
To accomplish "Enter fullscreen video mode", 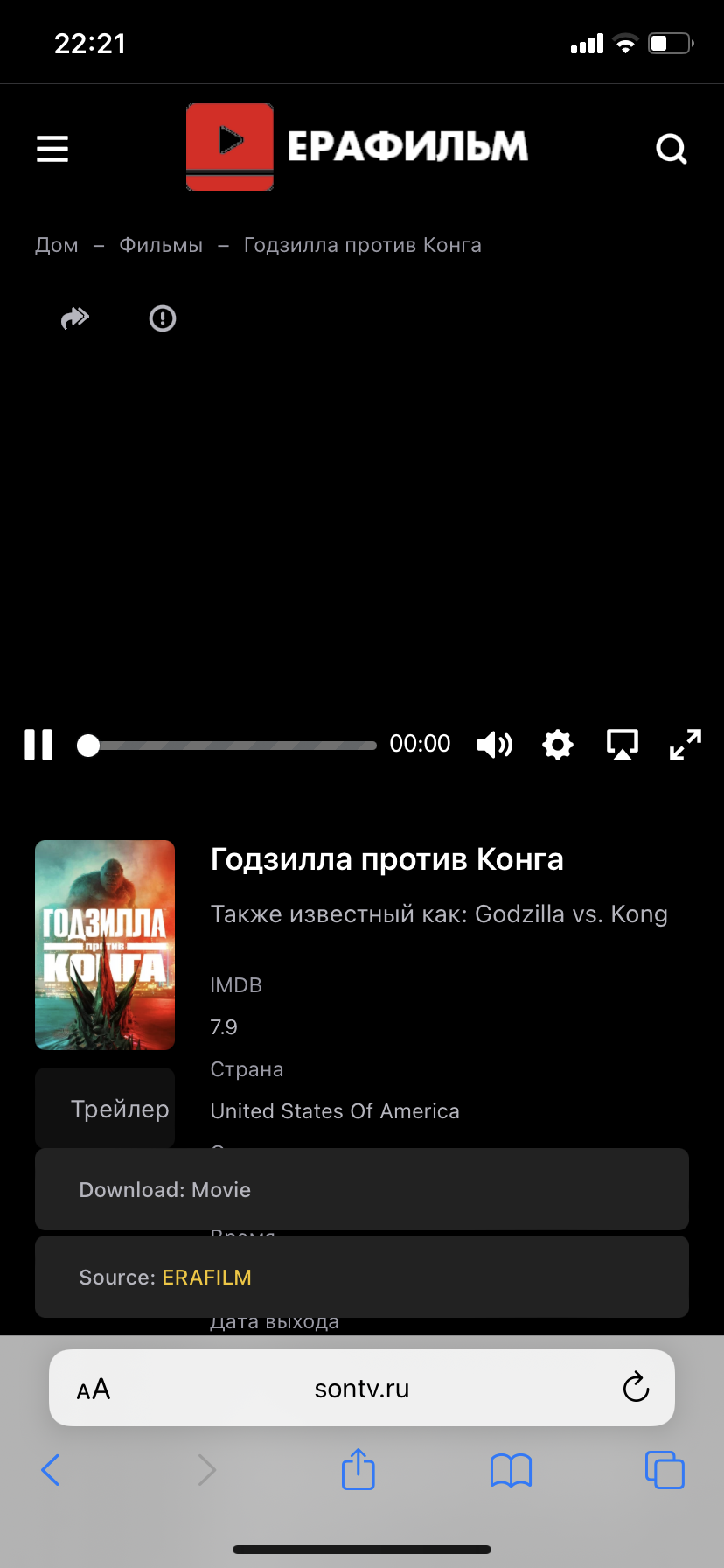I will 686,745.
